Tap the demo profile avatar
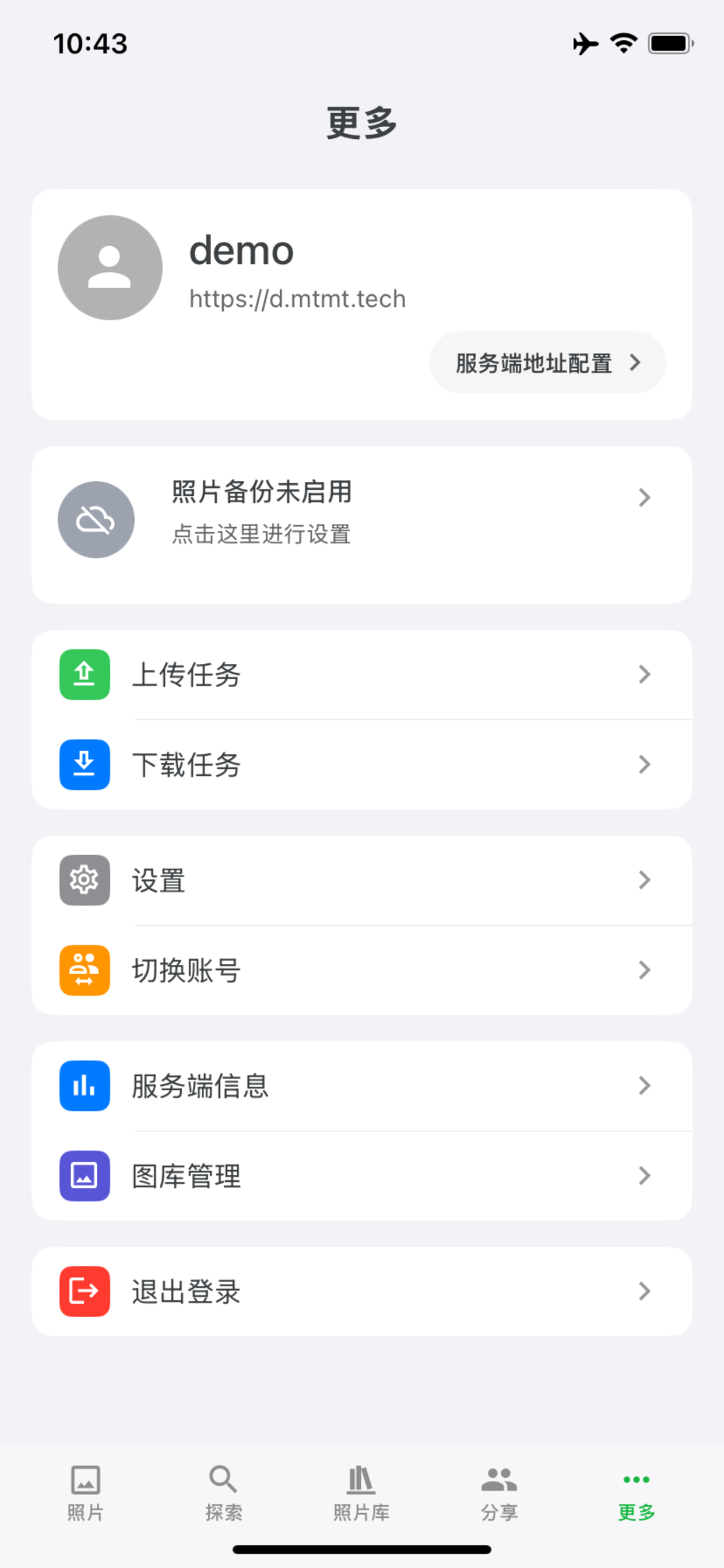This screenshot has width=724, height=1568. pos(110,267)
